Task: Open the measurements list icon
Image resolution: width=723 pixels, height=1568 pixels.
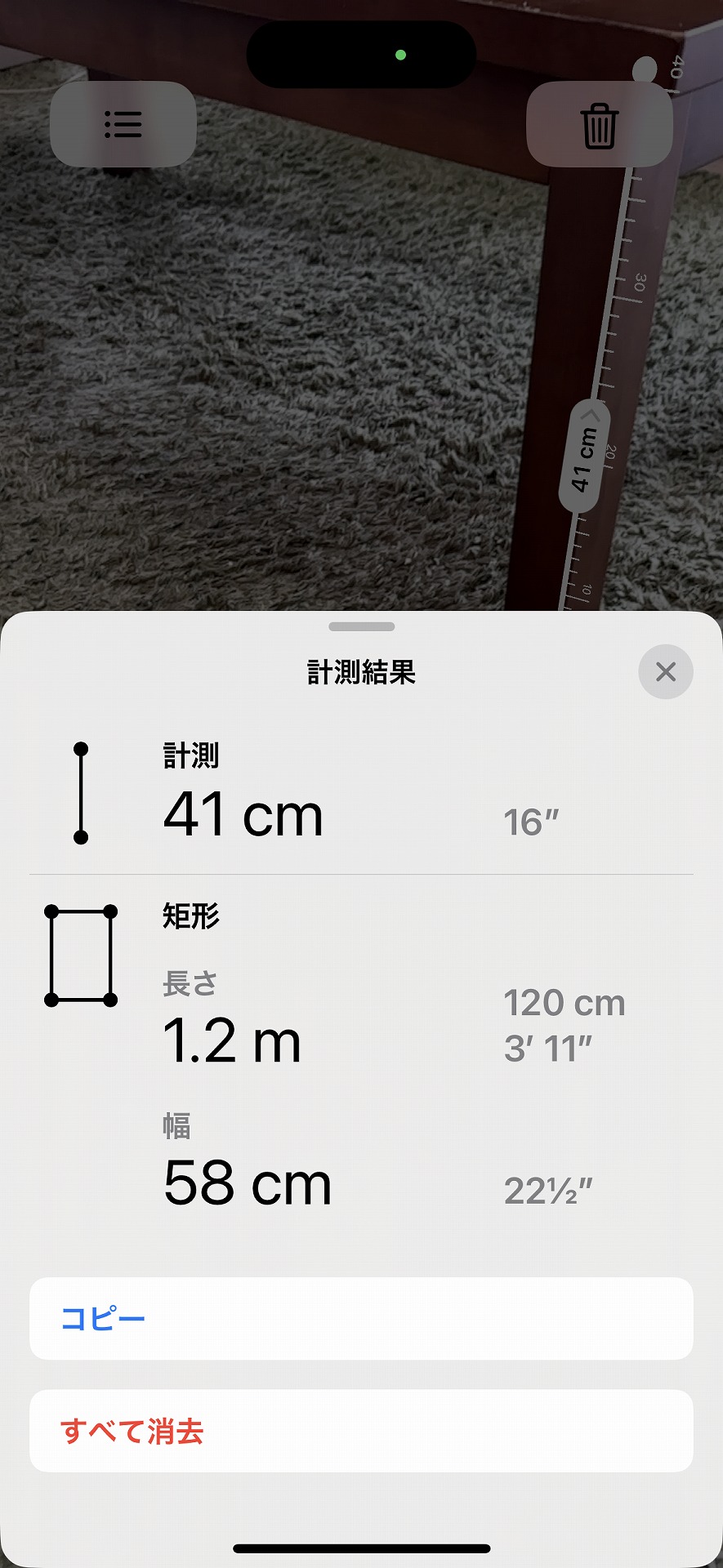Action: [x=123, y=124]
